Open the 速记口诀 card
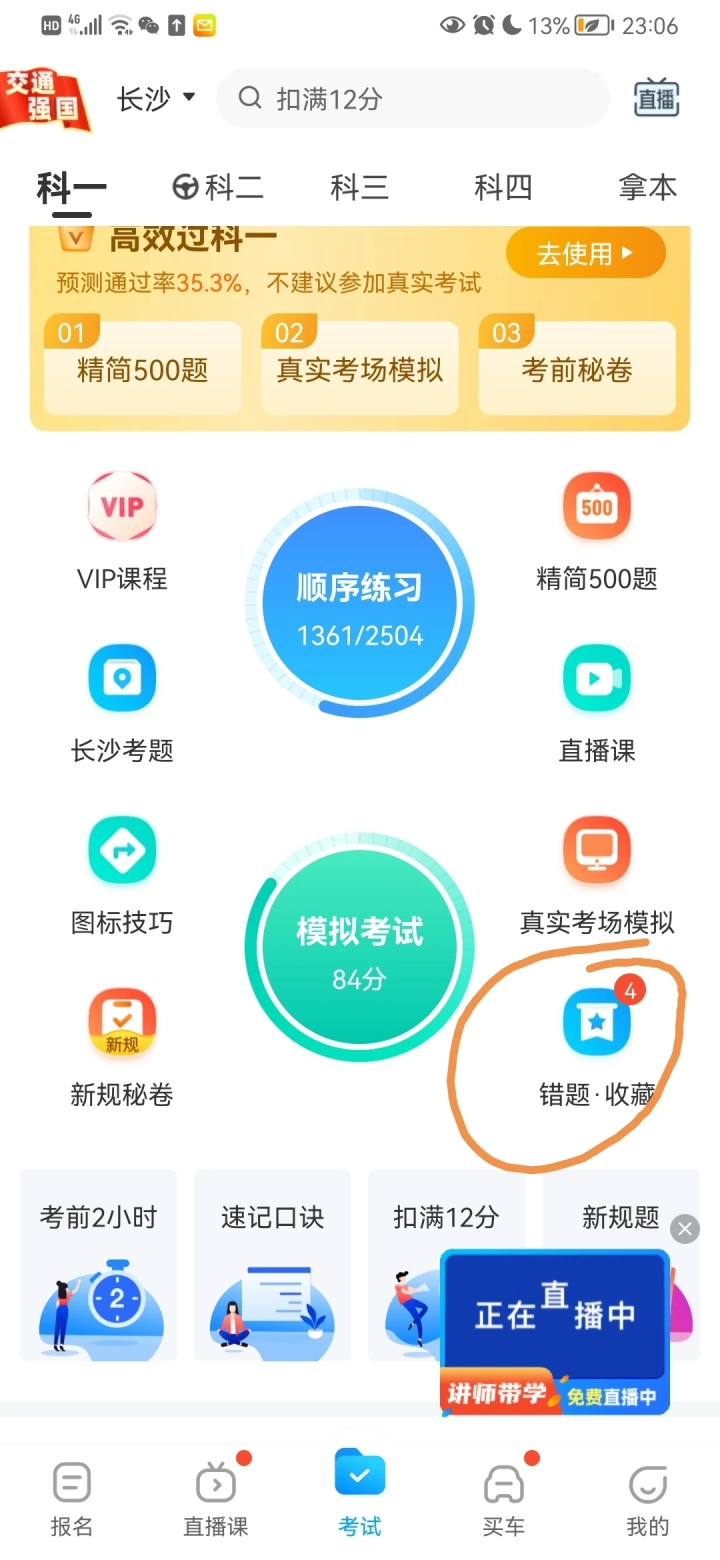 click(x=272, y=1265)
